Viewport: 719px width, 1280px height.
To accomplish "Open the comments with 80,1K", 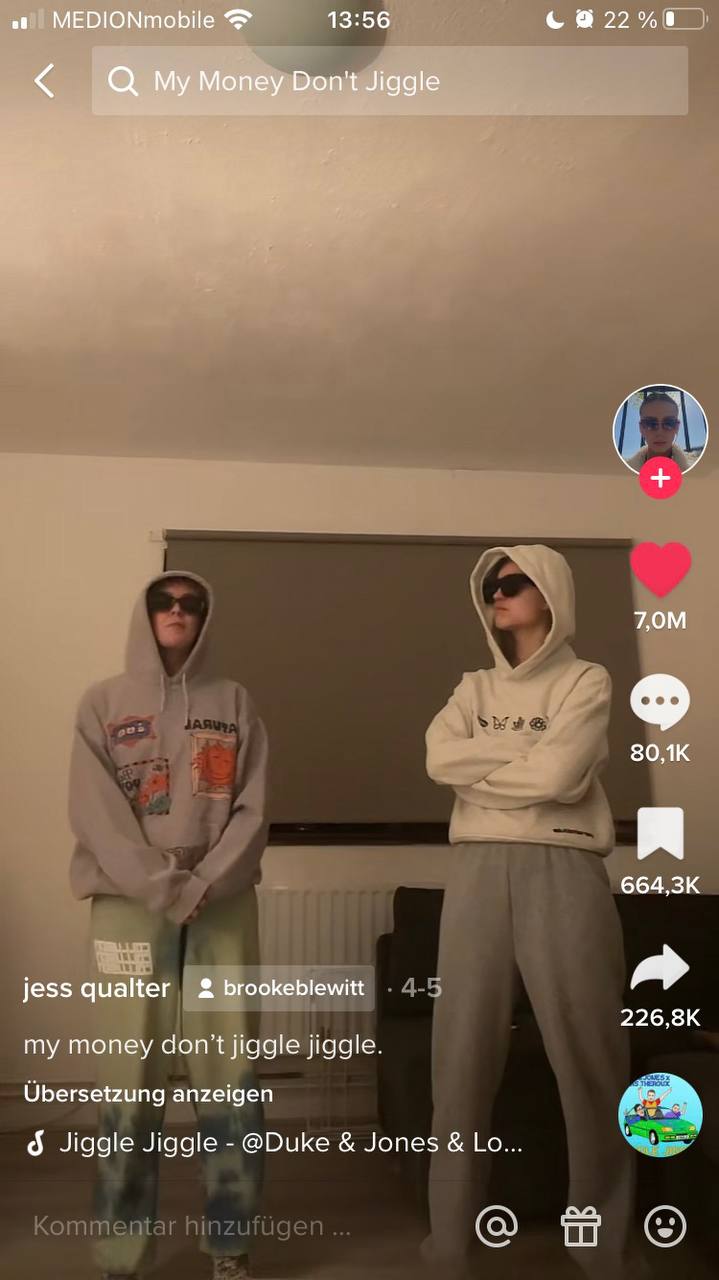I will (660, 703).
